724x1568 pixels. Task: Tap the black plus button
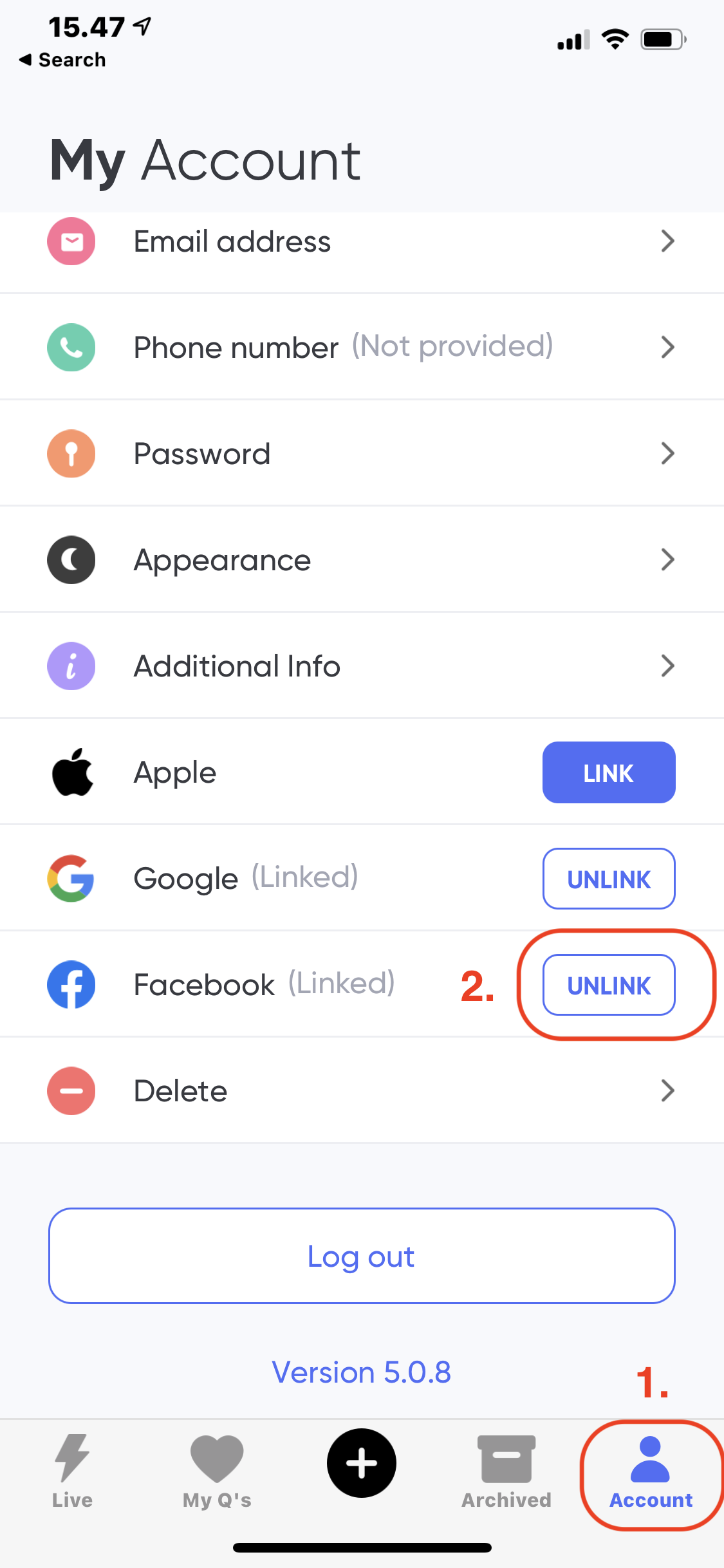362,1462
